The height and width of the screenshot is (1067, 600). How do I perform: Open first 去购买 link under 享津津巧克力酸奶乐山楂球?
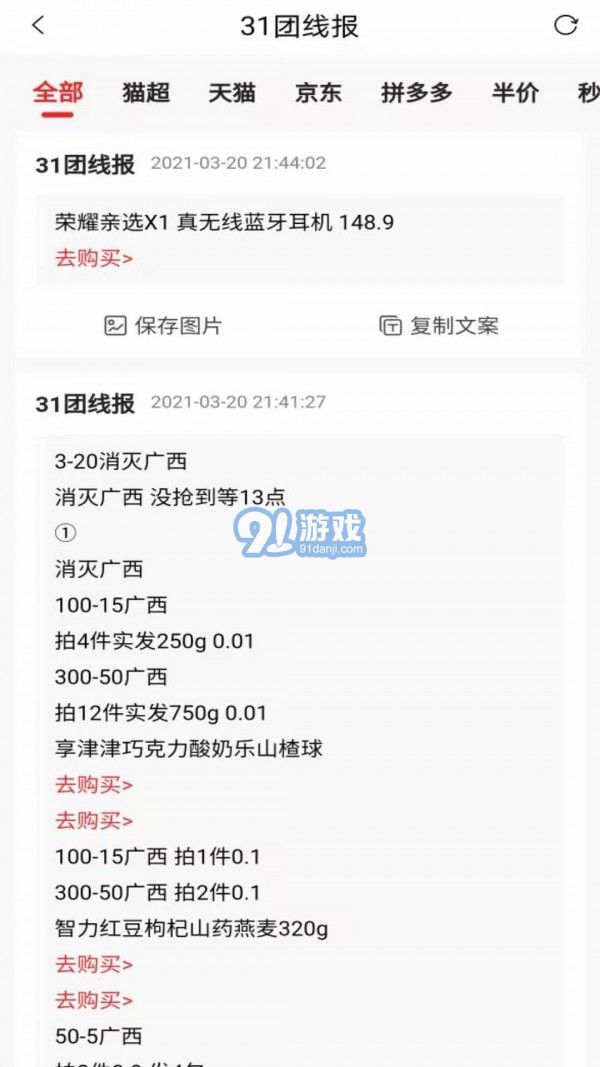click(x=94, y=784)
